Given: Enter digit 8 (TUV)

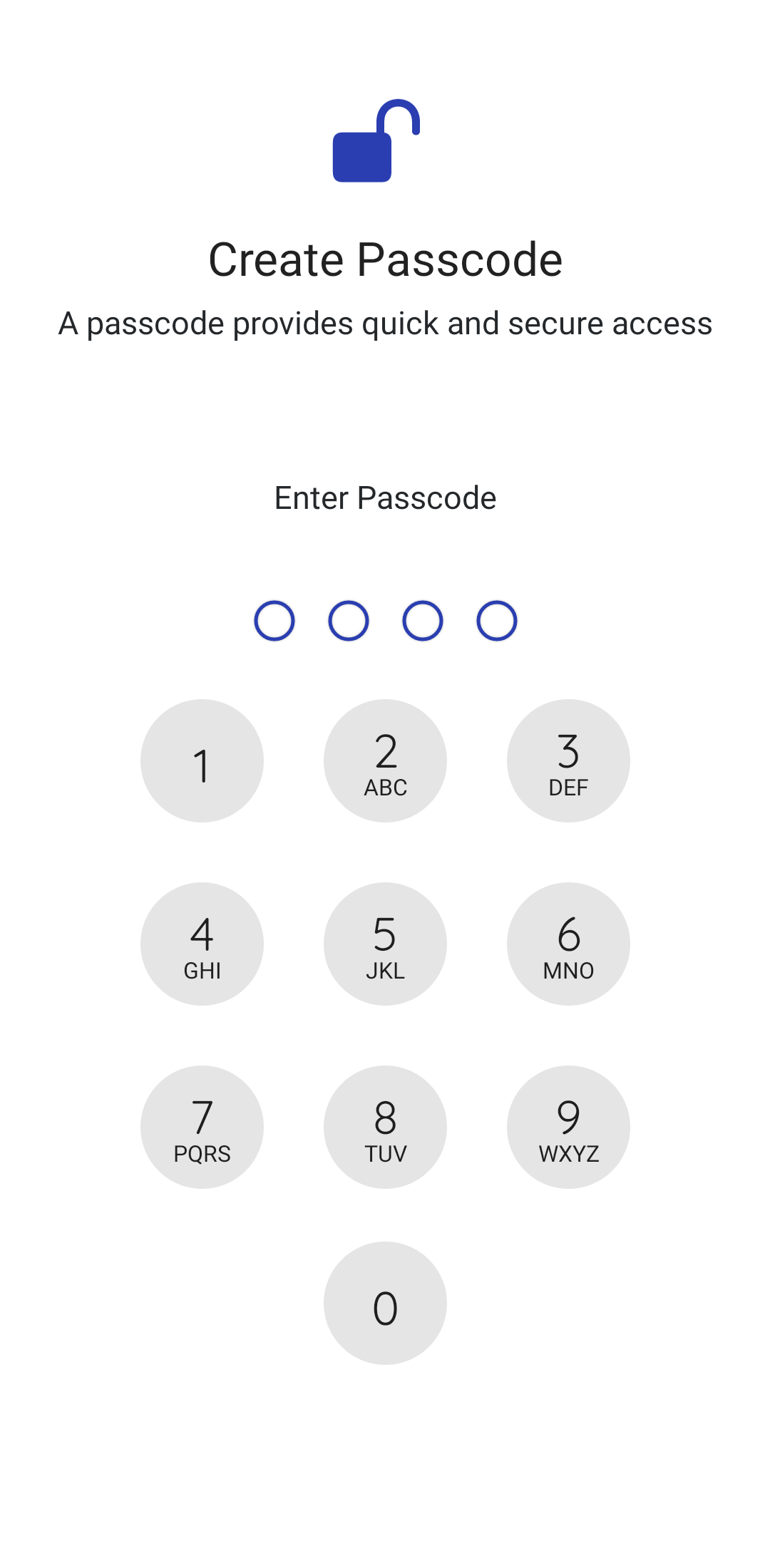Looking at the screenshot, I should (x=385, y=1127).
